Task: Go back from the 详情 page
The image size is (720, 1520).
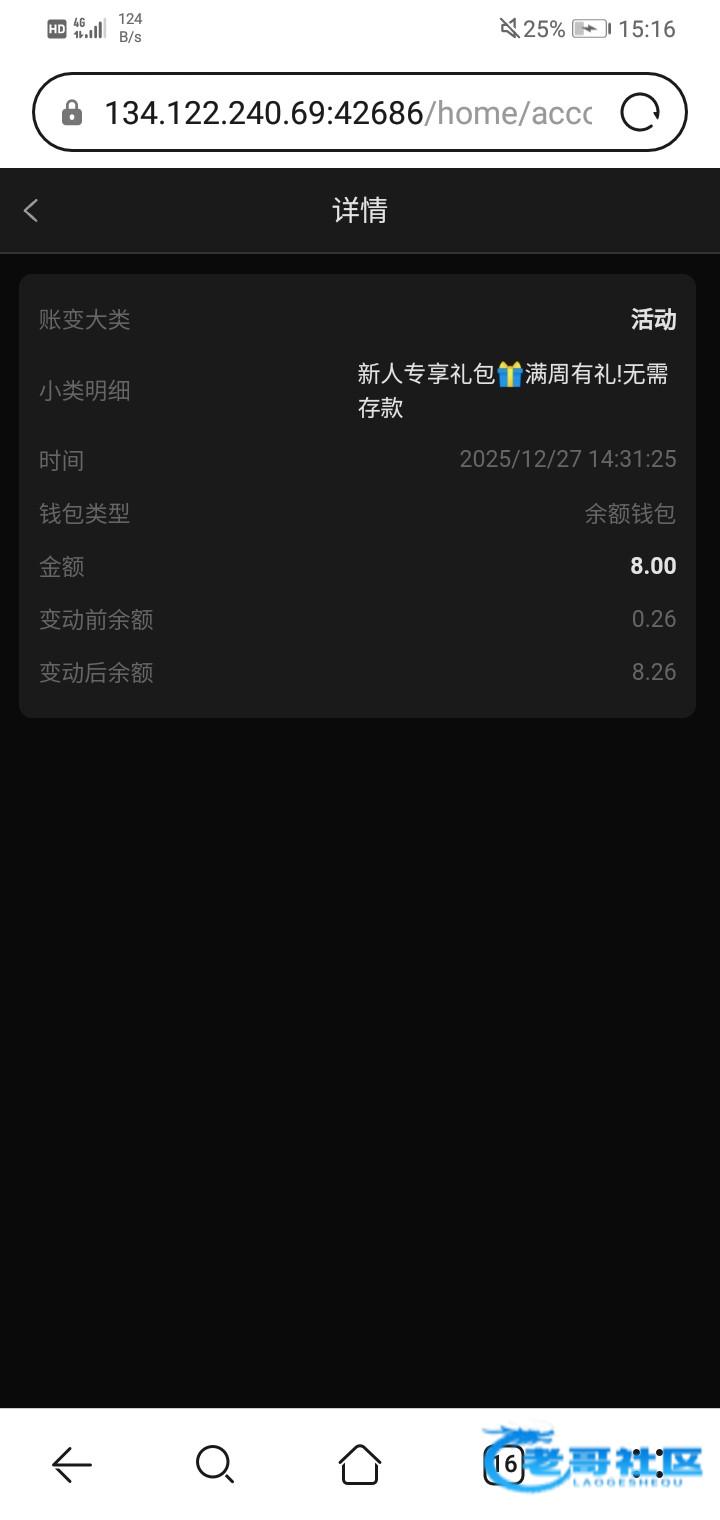Action: click(31, 210)
